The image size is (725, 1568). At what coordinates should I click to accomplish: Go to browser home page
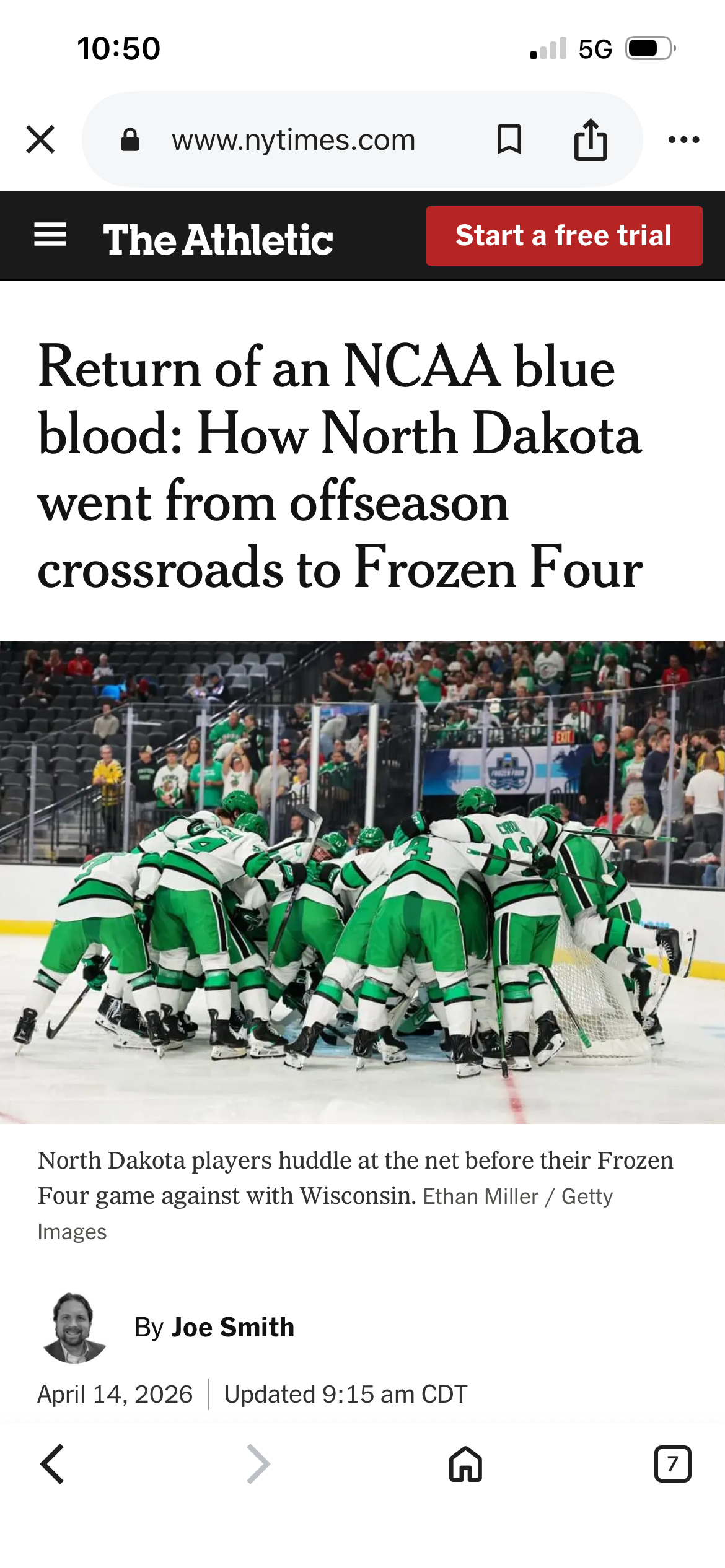465,1464
